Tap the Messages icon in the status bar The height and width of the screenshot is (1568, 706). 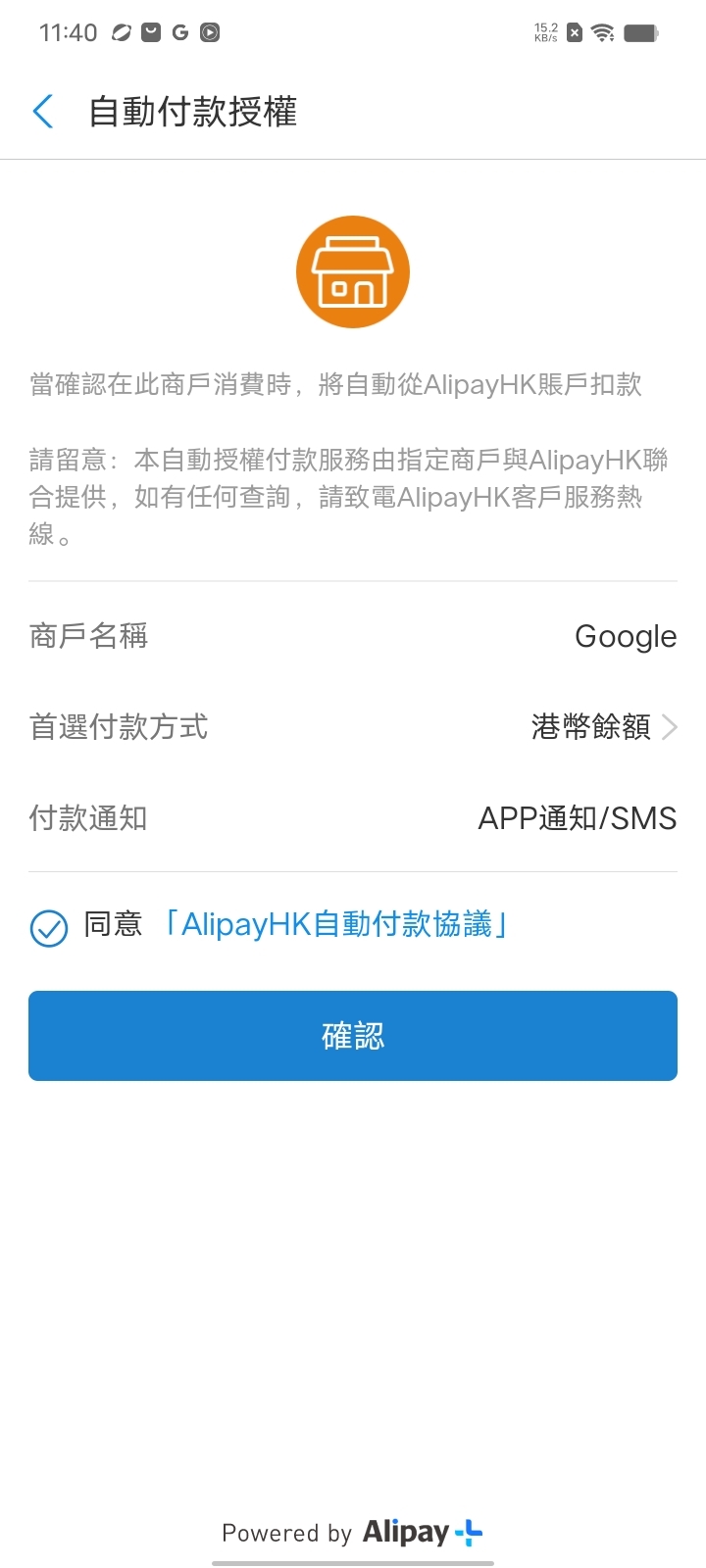(150, 32)
